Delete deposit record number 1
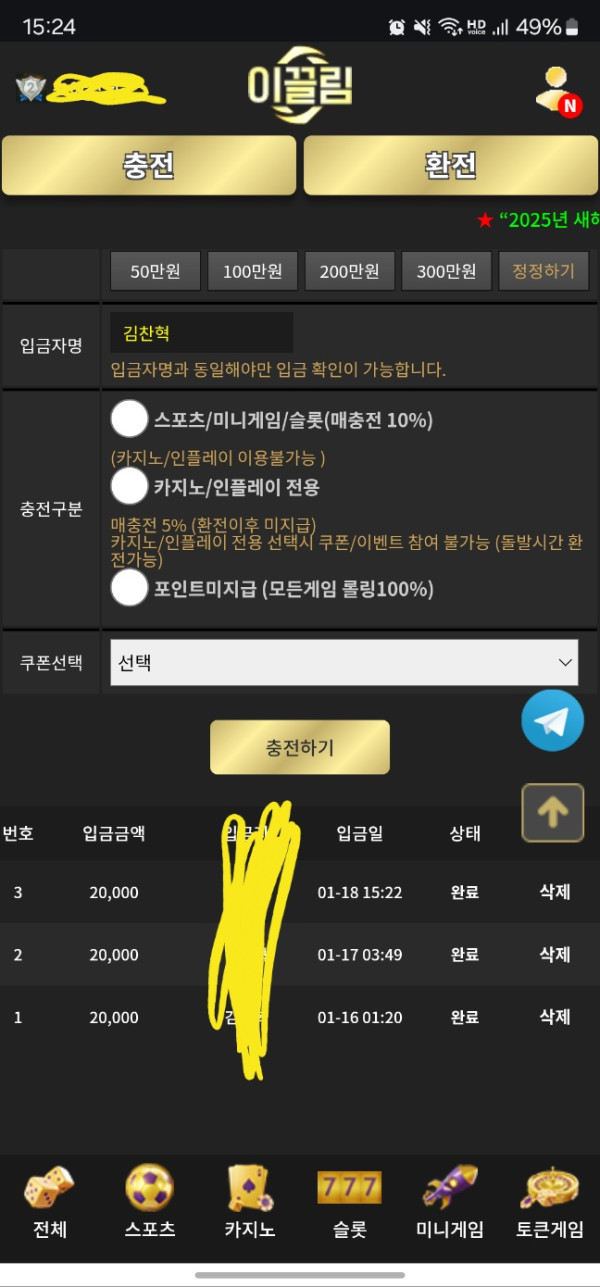Viewport: 600px width, 1287px height. pos(554,1016)
